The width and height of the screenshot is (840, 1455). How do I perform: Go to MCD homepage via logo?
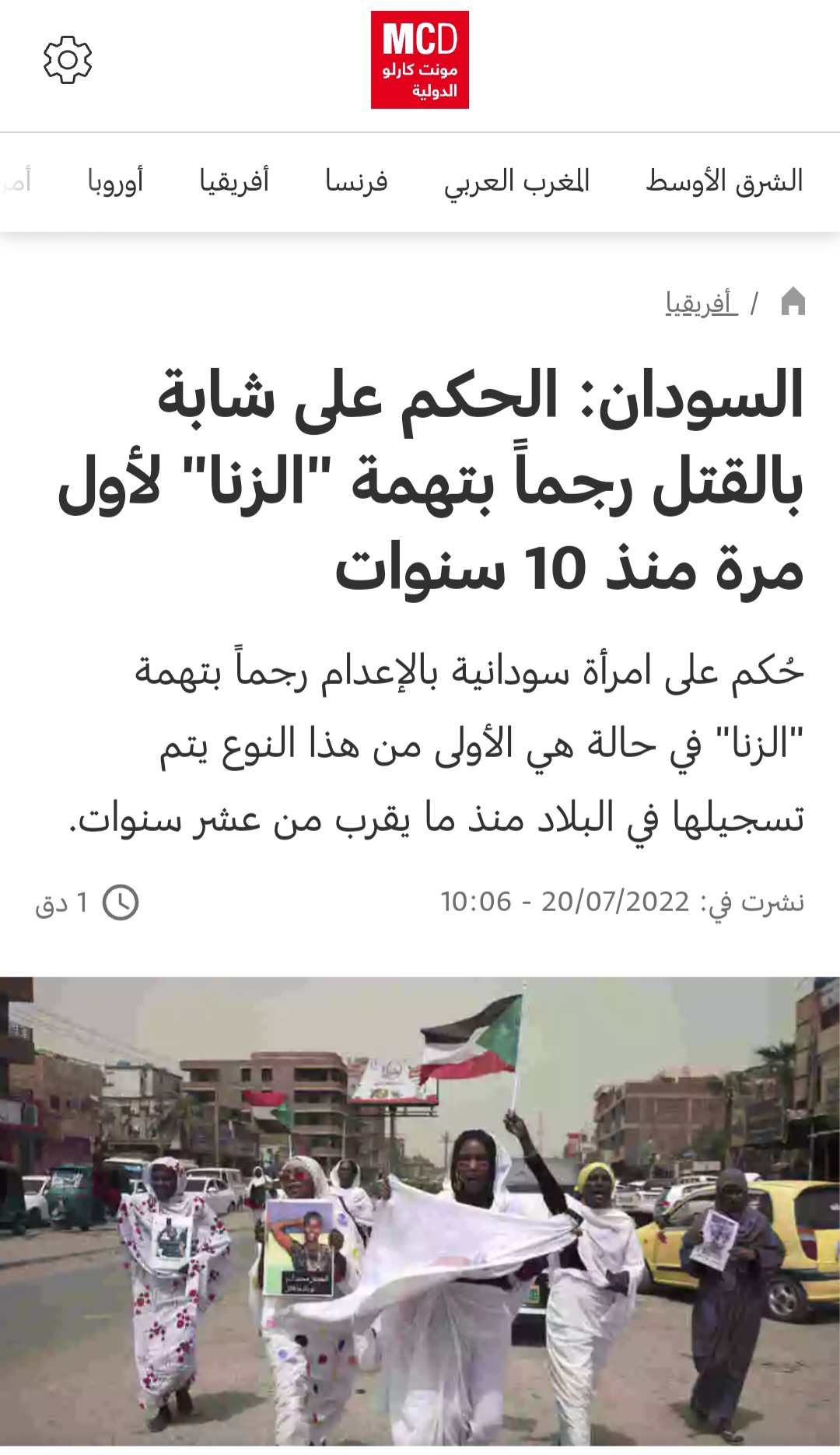[419, 60]
